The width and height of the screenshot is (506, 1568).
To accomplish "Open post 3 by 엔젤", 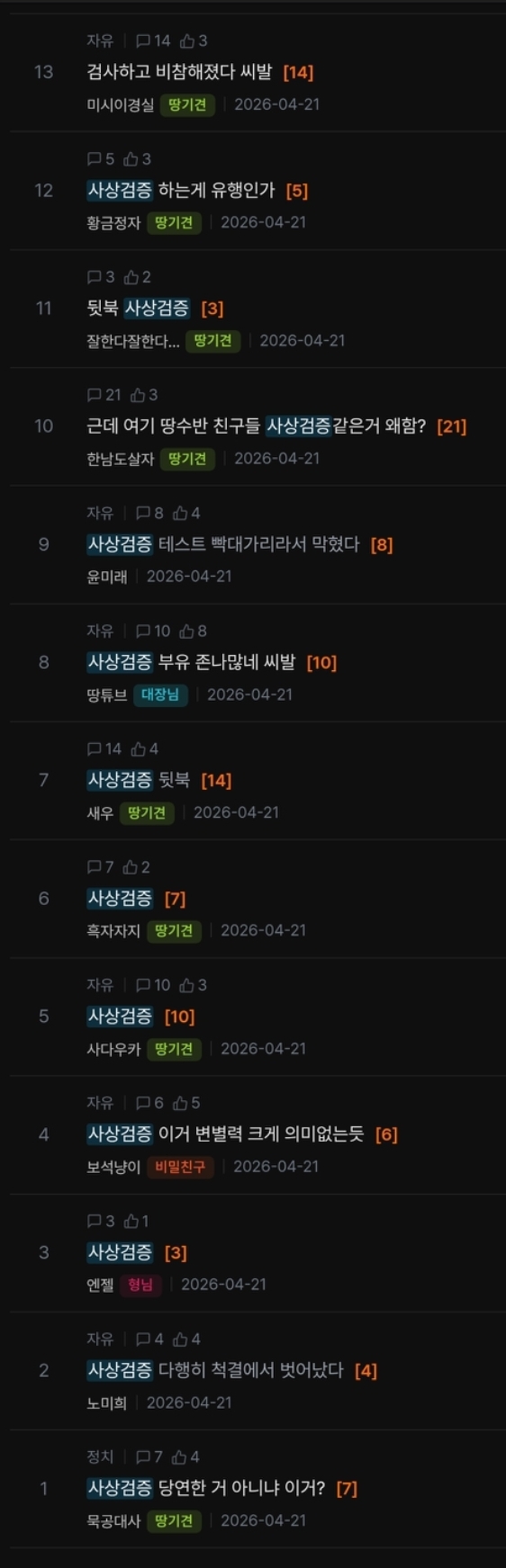I will (120, 1251).
